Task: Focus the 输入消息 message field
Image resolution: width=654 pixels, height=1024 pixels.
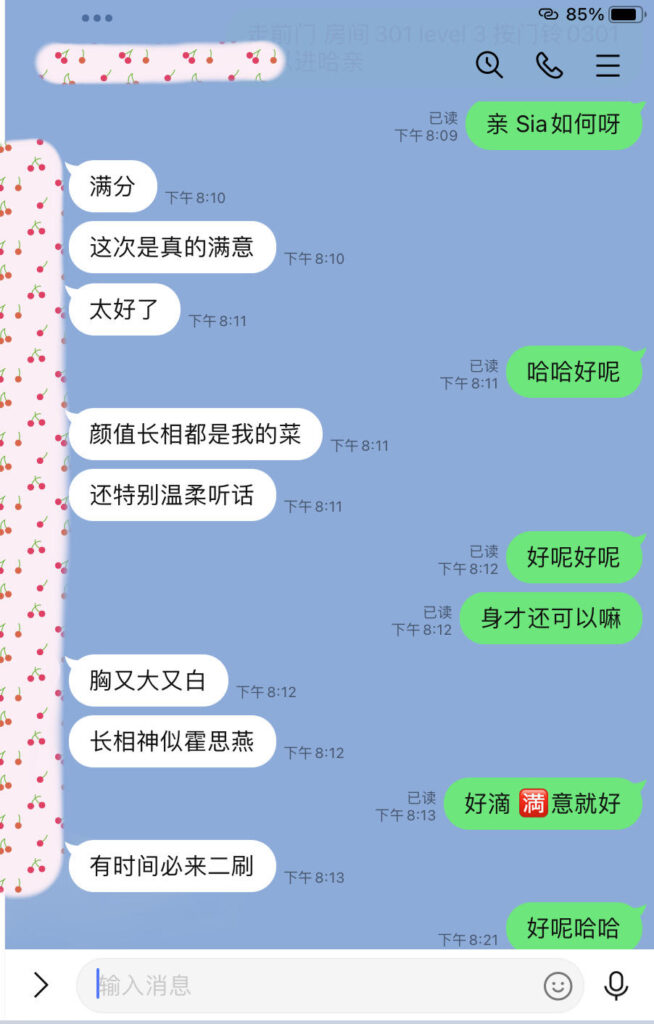Action: (x=300, y=985)
